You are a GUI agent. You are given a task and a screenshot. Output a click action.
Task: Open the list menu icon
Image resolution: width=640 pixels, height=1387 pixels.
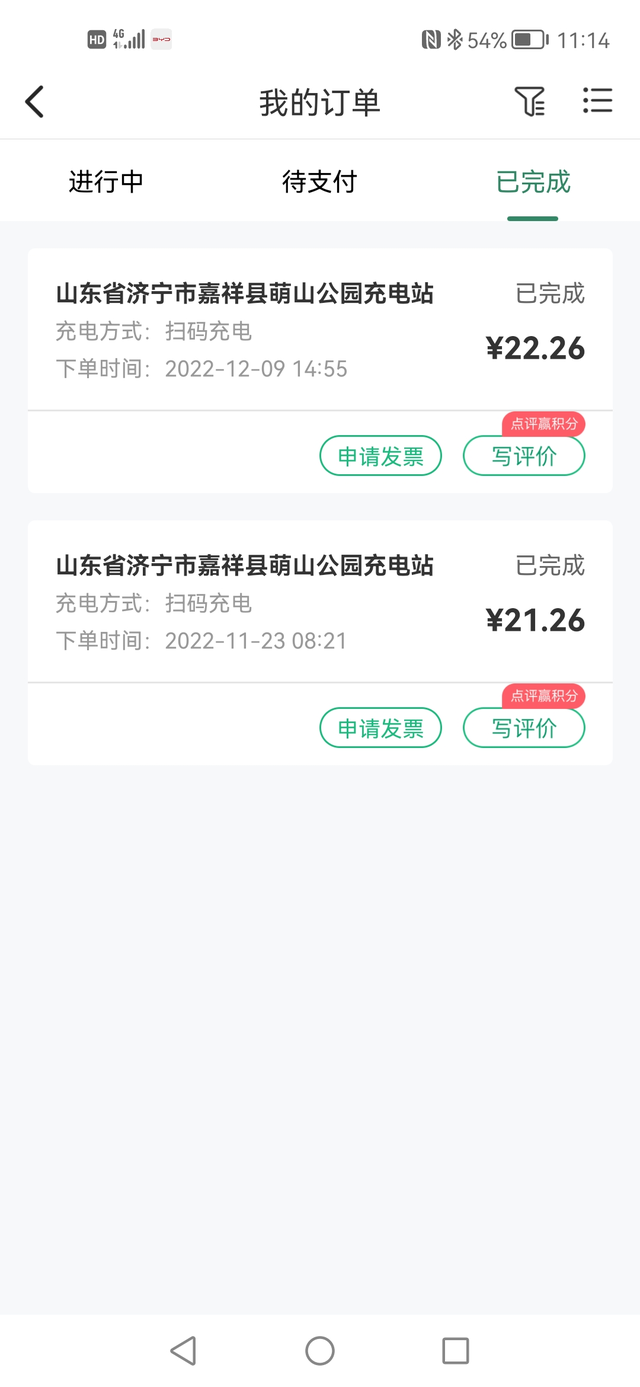click(x=597, y=101)
